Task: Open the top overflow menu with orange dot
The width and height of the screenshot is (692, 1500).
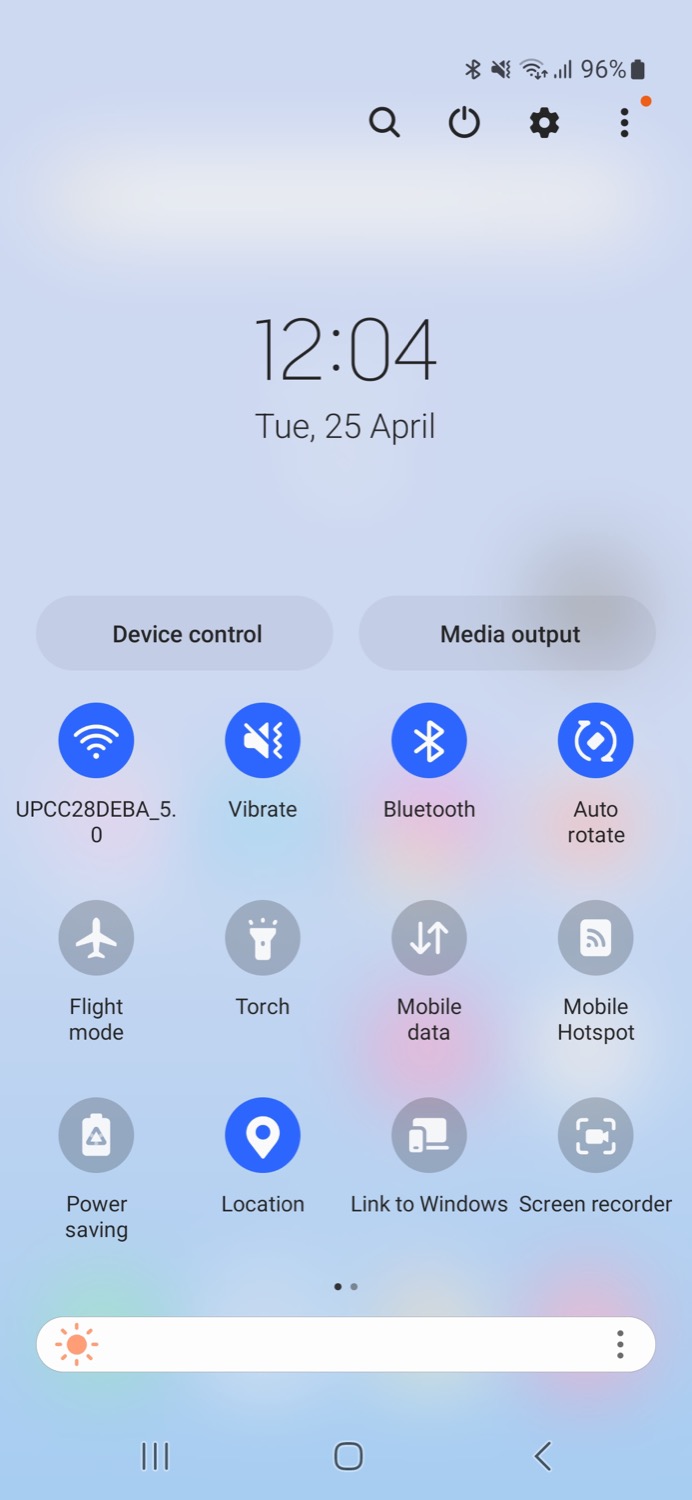Action: click(624, 122)
